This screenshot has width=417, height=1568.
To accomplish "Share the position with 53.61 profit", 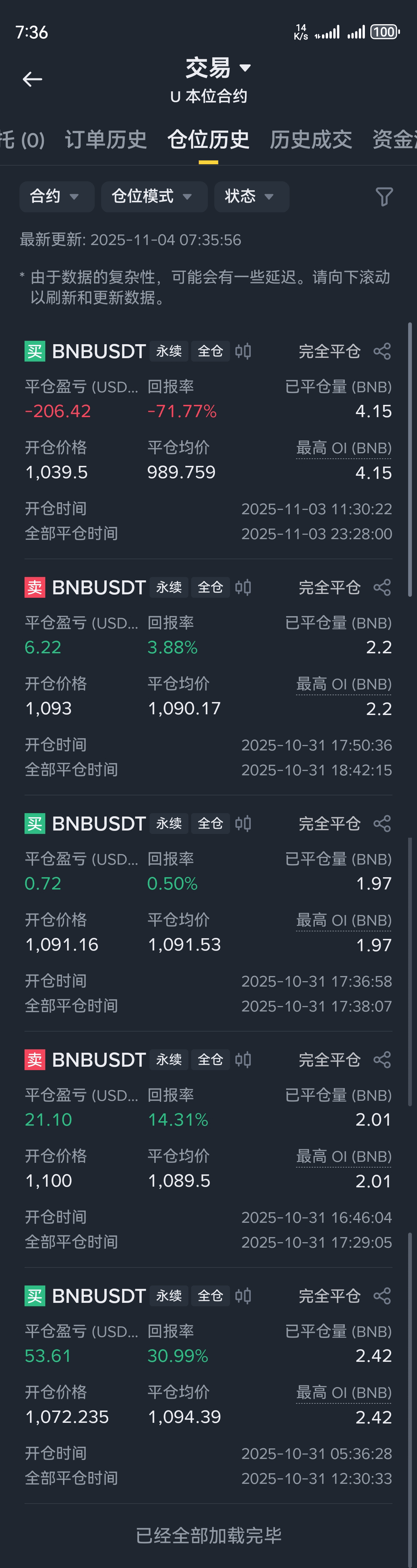I will click(x=382, y=1296).
